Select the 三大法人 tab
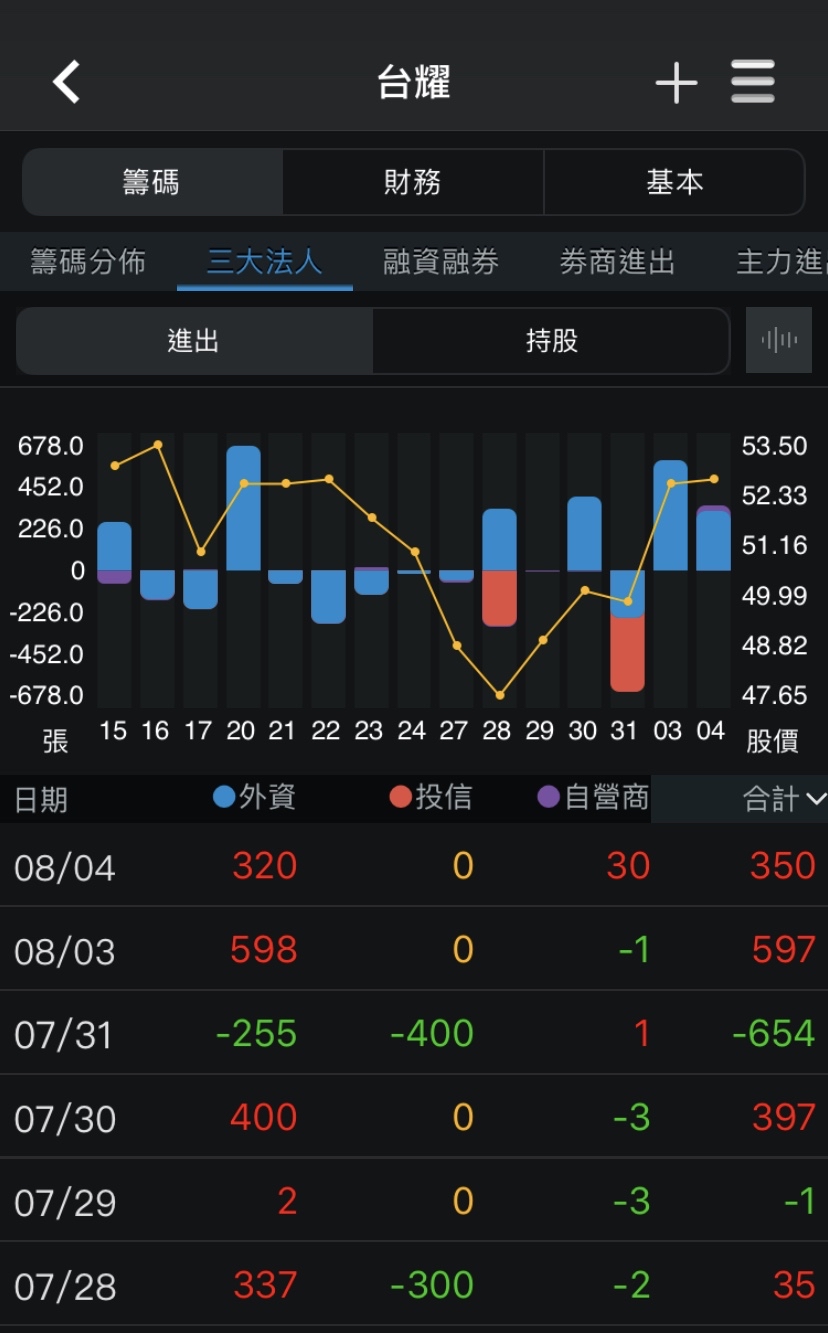 pyautogui.click(x=264, y=262)
